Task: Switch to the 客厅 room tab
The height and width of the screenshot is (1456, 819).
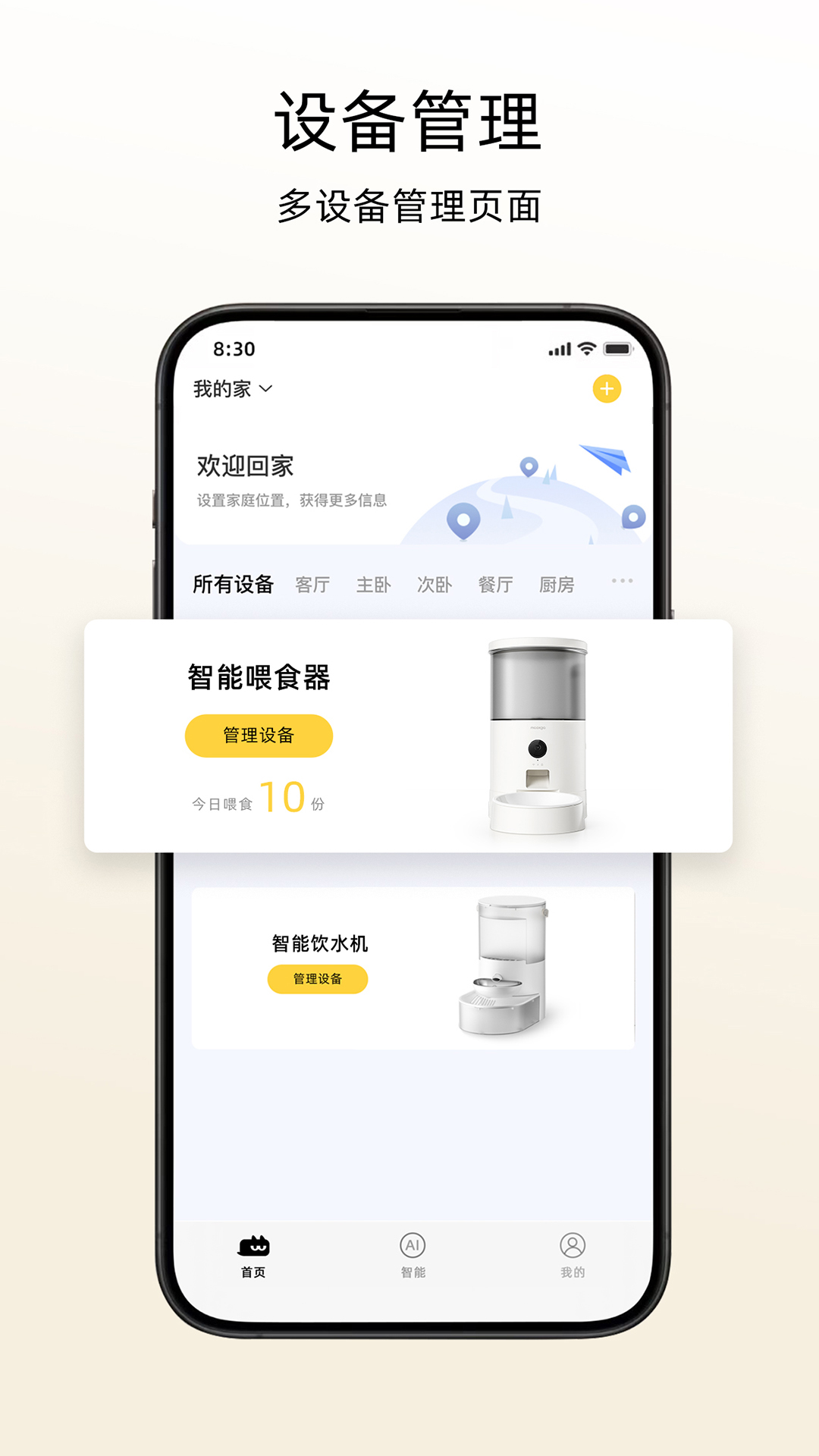Action: click(x=312, y=584)
